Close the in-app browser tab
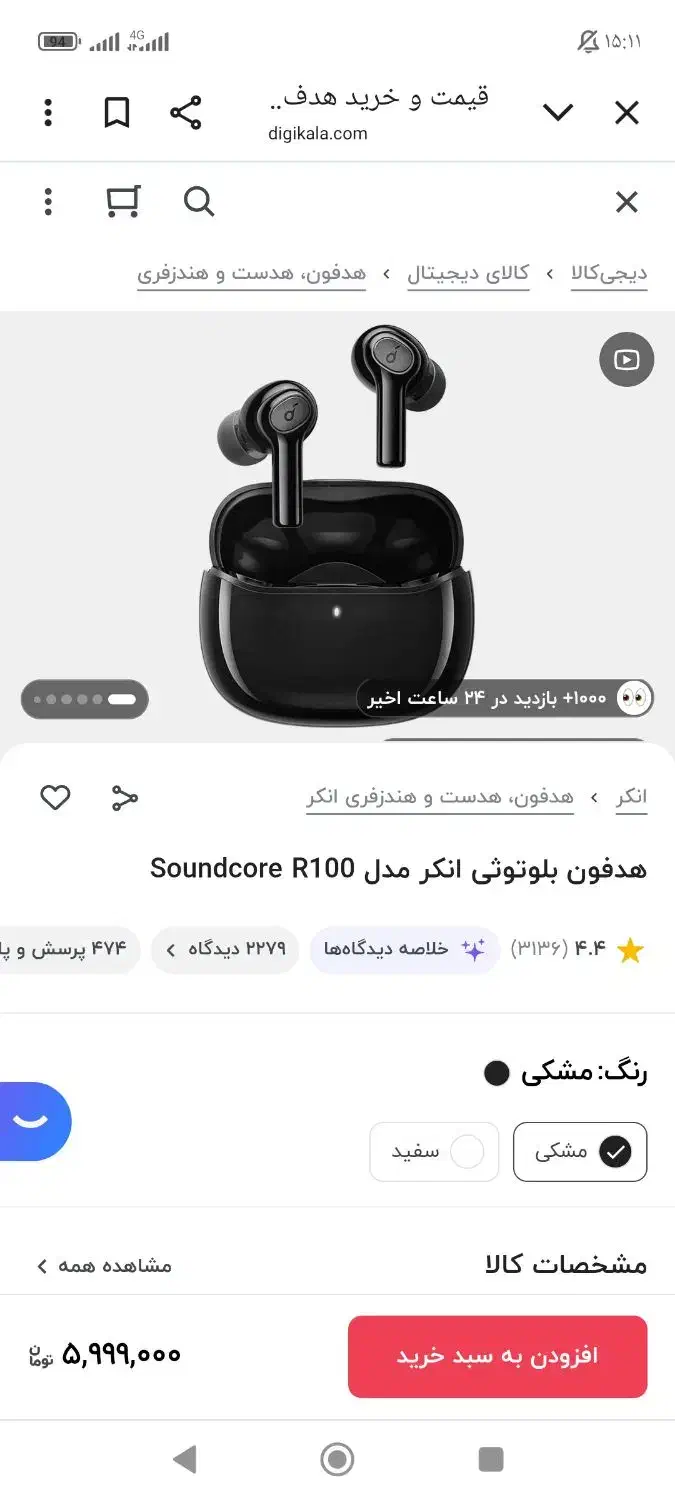This screenshot has width=675, height=1500. pos(626,113)
